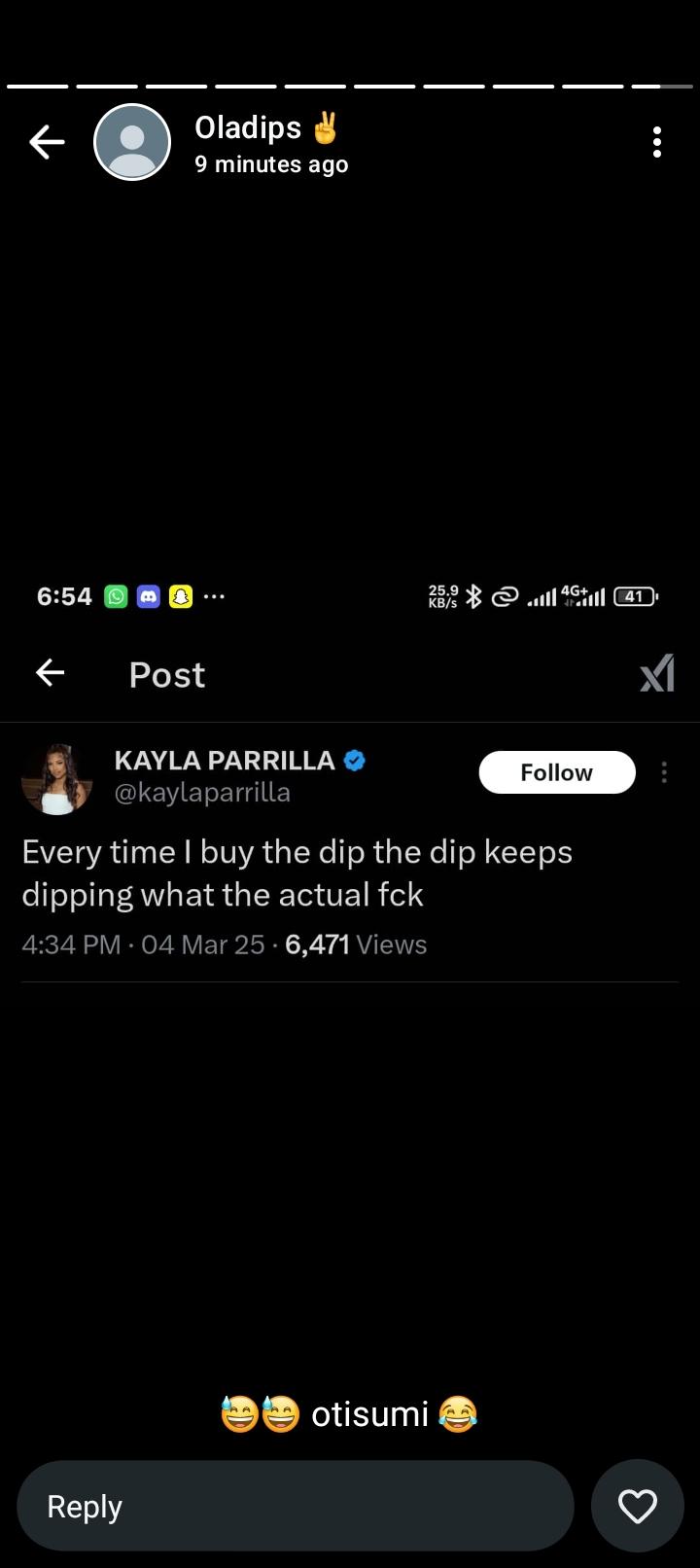
Task: Open Oladips' profile picture
Action: pos(132,142)
